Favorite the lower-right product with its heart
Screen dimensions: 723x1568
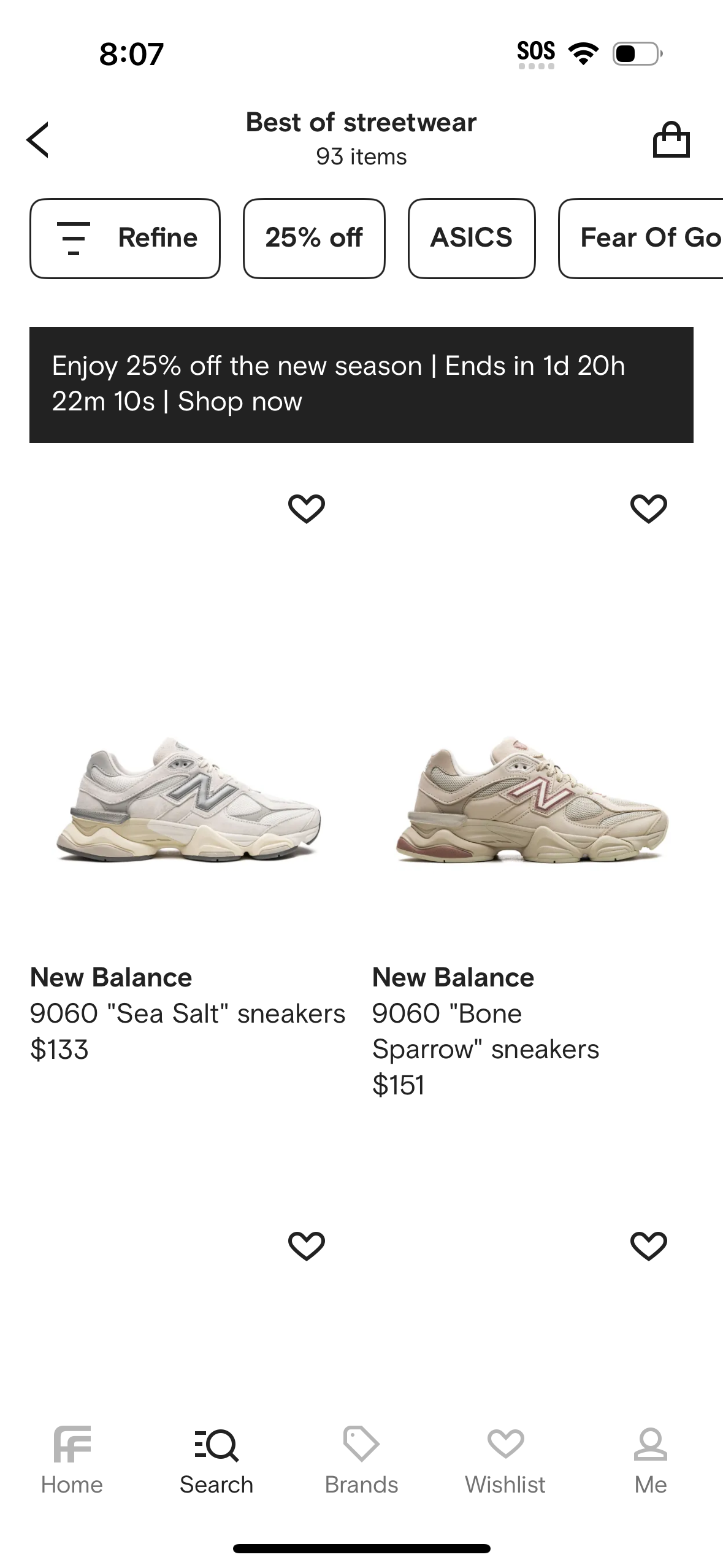(x=648, y=1245)
